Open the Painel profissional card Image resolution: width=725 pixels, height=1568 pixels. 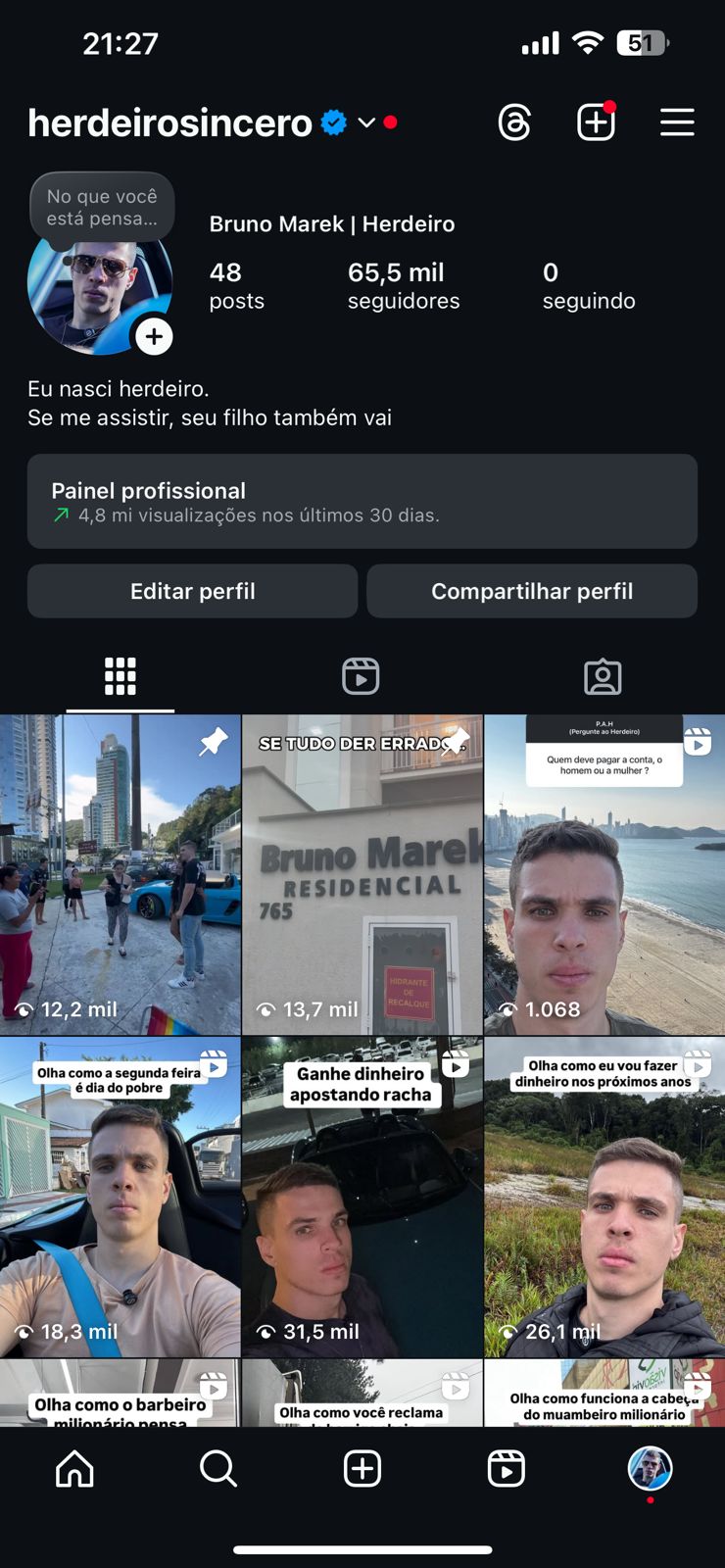[x=362, y=501]
